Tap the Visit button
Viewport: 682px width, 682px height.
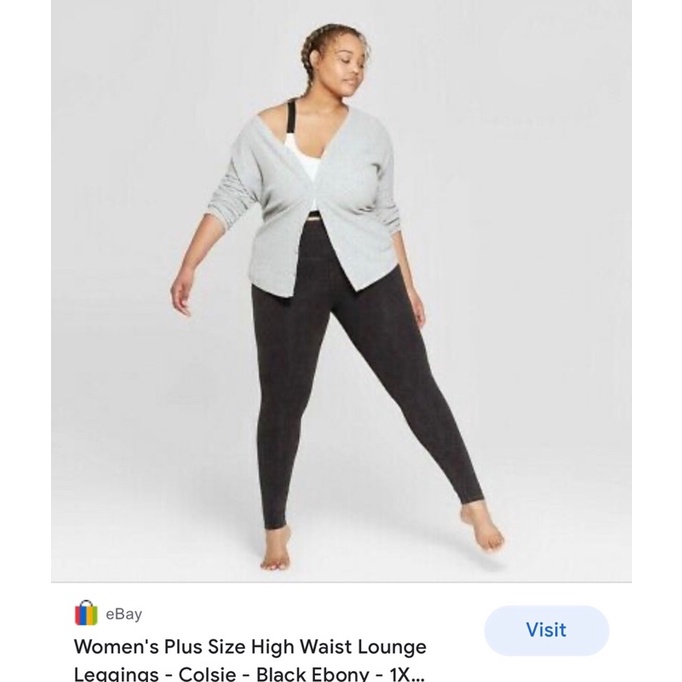tap(546, 630)
